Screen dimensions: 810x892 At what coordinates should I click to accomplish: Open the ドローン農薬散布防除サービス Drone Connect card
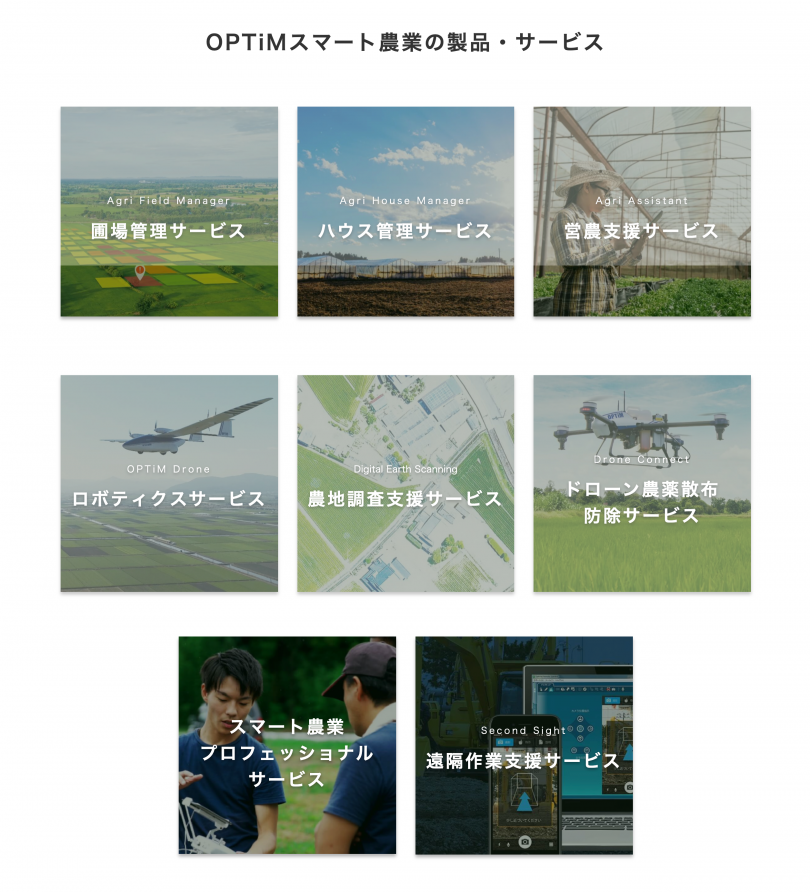click(641, 484)
